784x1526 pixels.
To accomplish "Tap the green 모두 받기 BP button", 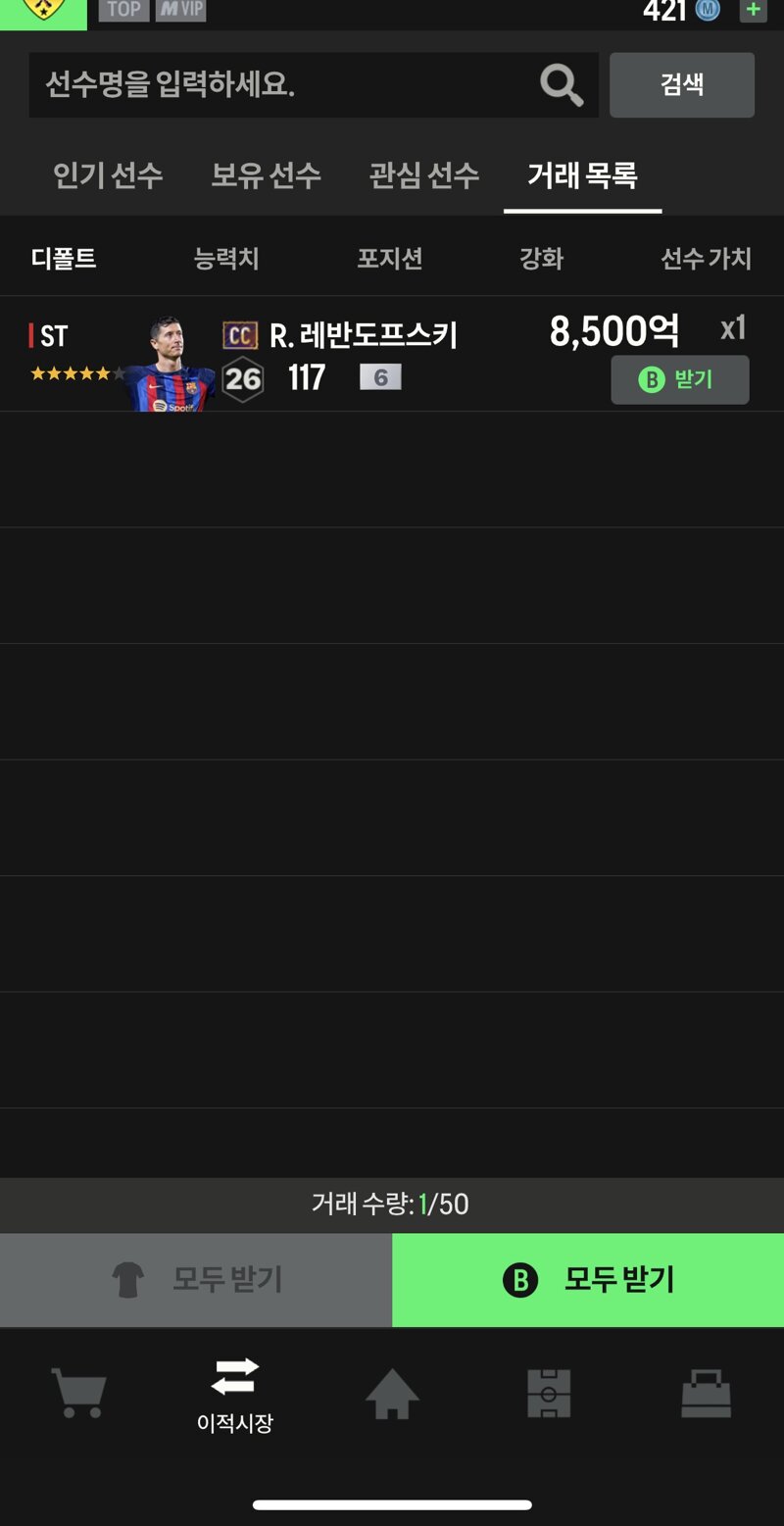I will [588, 1280].
